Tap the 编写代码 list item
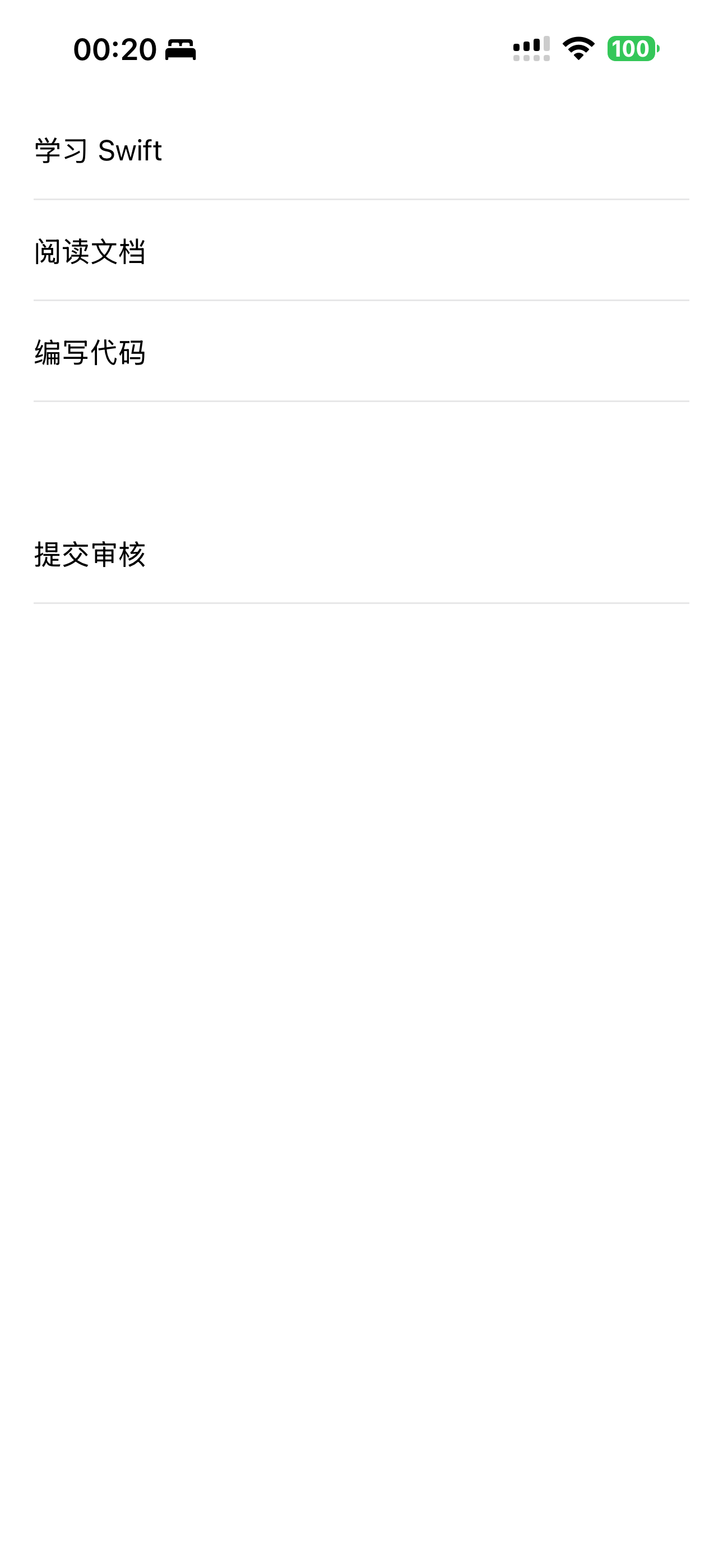The height and width of the screenshot is (1568, 723). [x=361, y=352]
